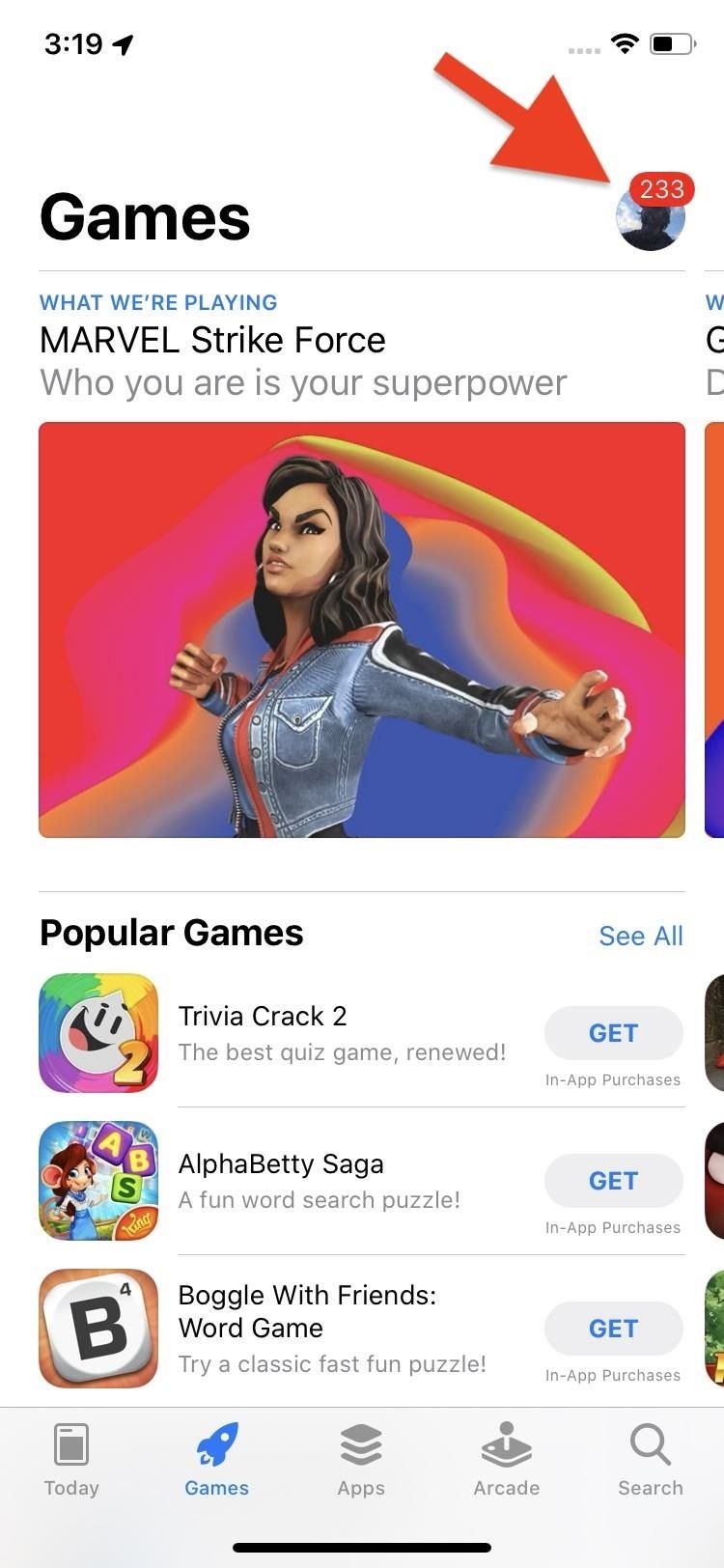
Task: Get the AlphaBetty Saga game
Action: [613, 1180]
